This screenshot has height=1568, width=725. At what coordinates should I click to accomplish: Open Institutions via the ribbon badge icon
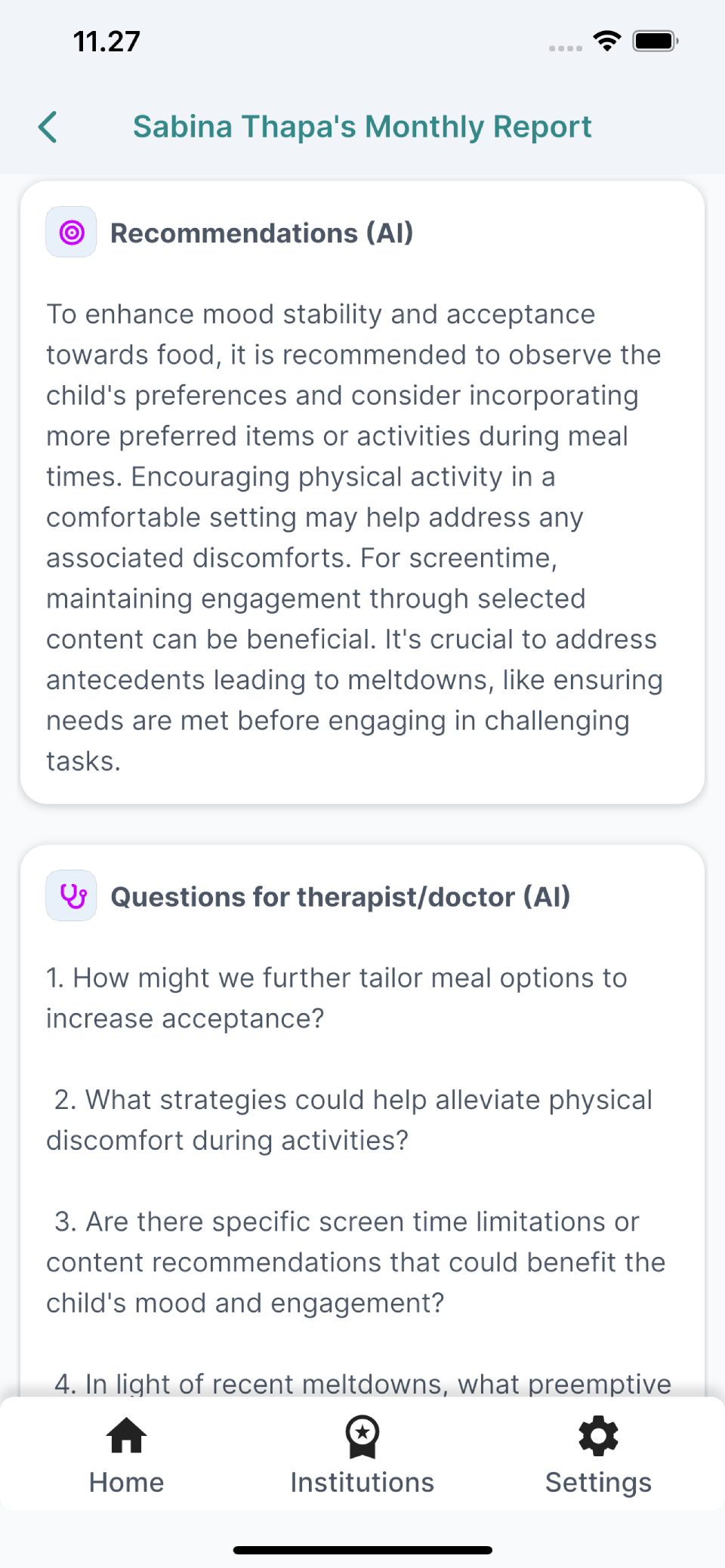(x=362, y=1434)
